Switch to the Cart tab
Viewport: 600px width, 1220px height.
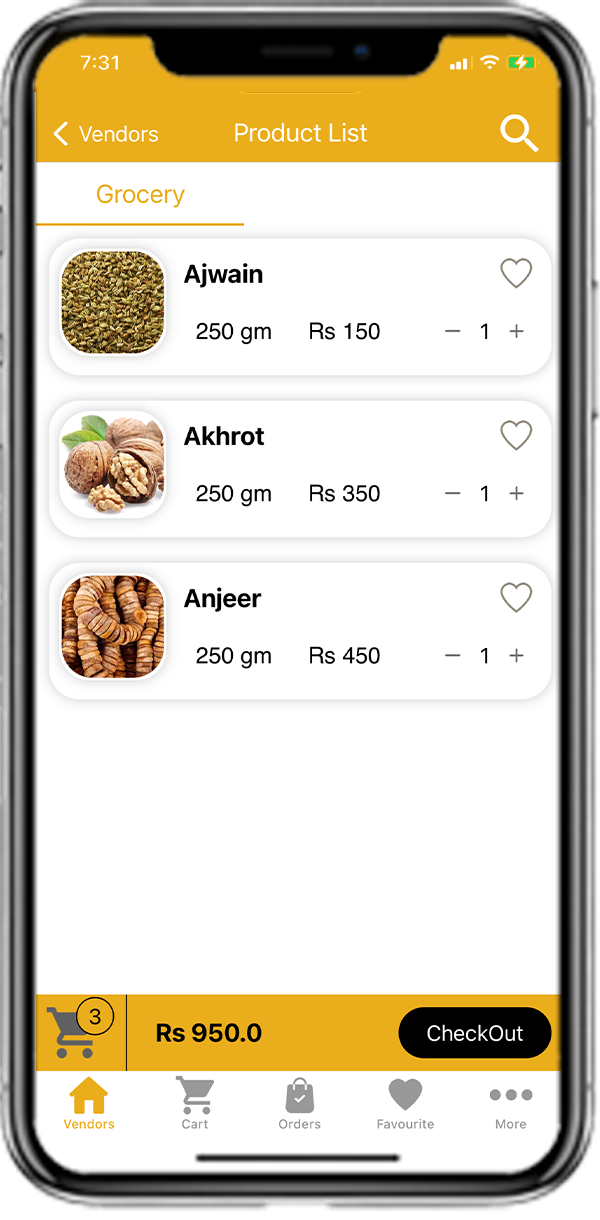(194, 1104)
